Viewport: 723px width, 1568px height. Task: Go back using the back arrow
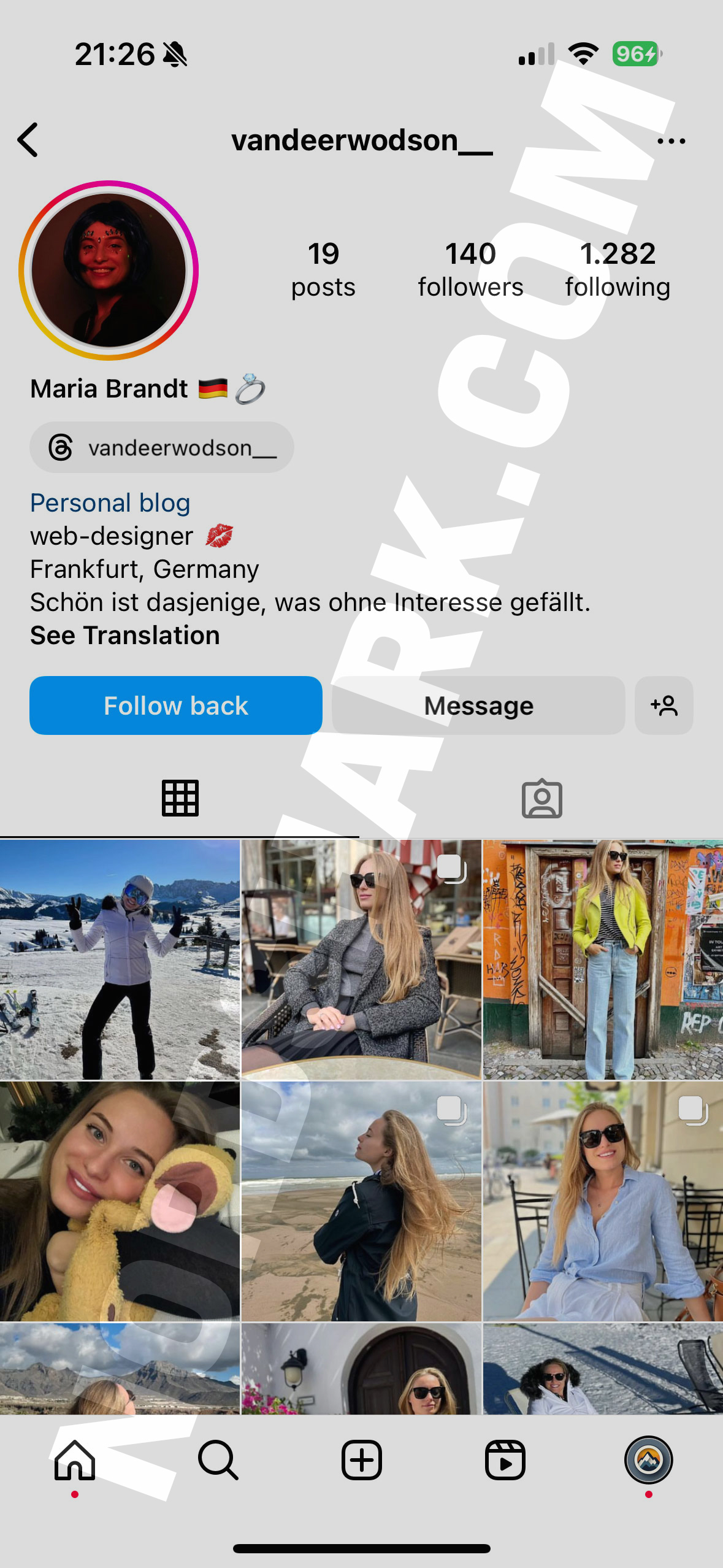tap(28, 140)
